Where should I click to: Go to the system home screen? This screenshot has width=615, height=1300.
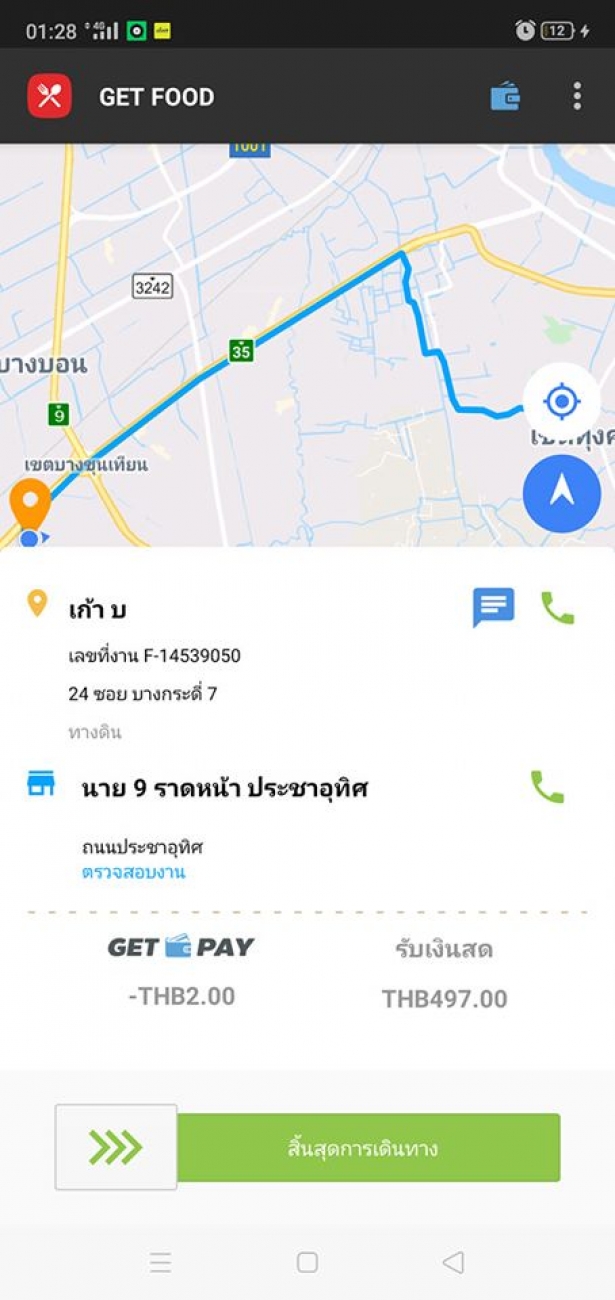pyautogui.click(x=307, y=1262)
